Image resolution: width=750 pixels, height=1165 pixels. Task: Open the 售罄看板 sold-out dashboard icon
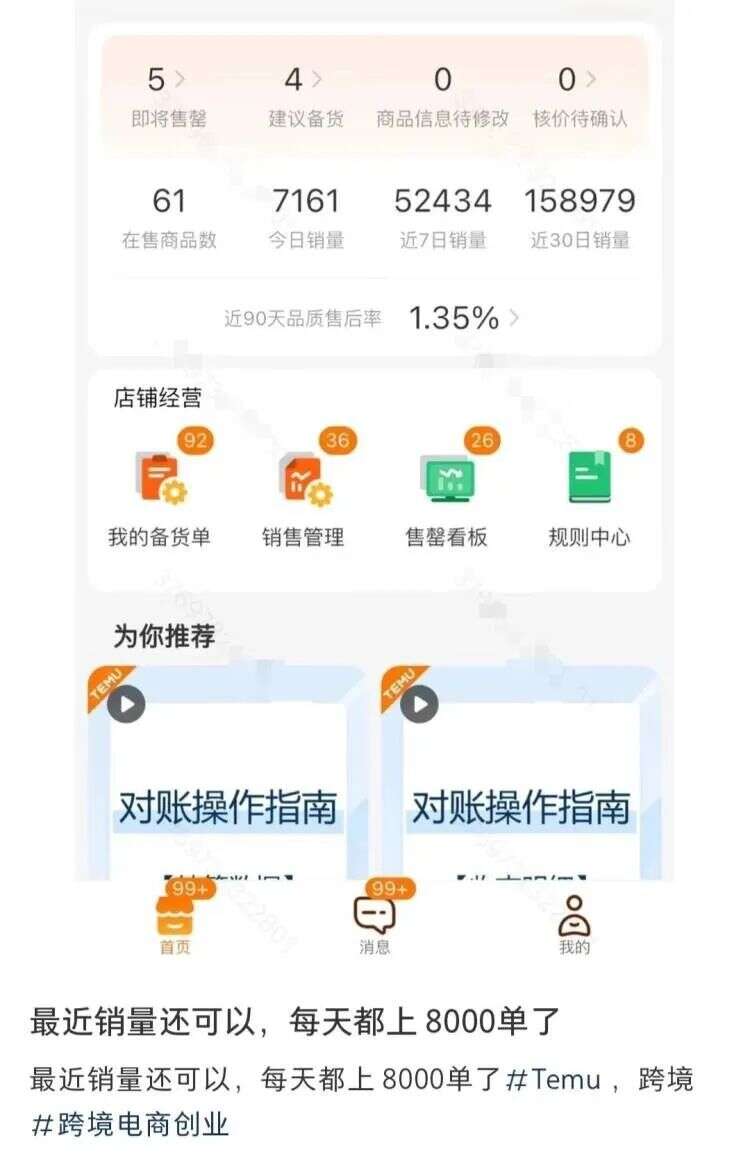pos(449,475)
